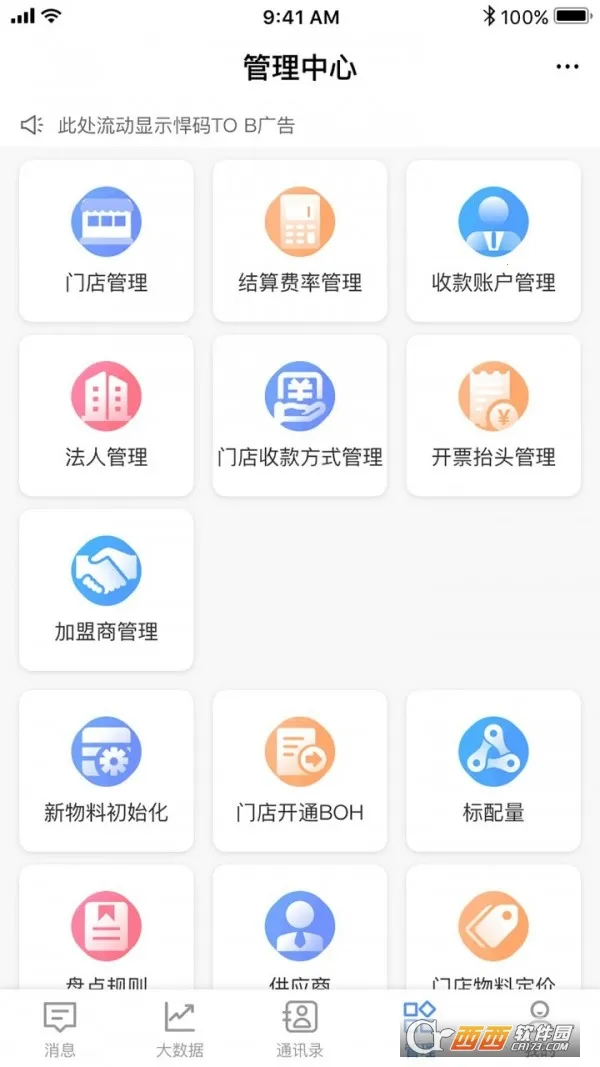Select 收款账户管理
This screenshot has height=1067, width=600.
coord(493,241)
